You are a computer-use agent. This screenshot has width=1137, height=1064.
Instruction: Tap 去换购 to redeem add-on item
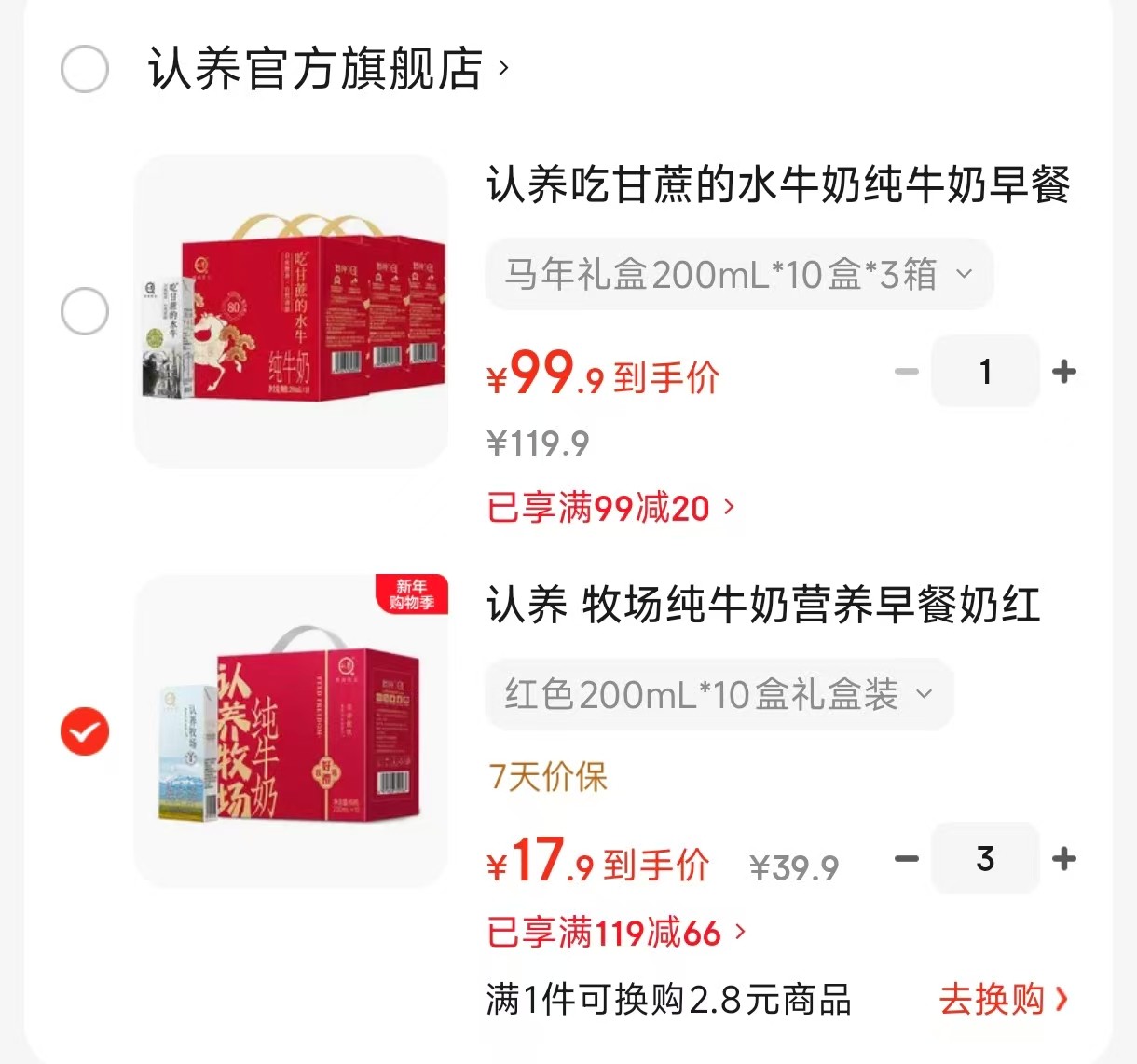1003,1000
